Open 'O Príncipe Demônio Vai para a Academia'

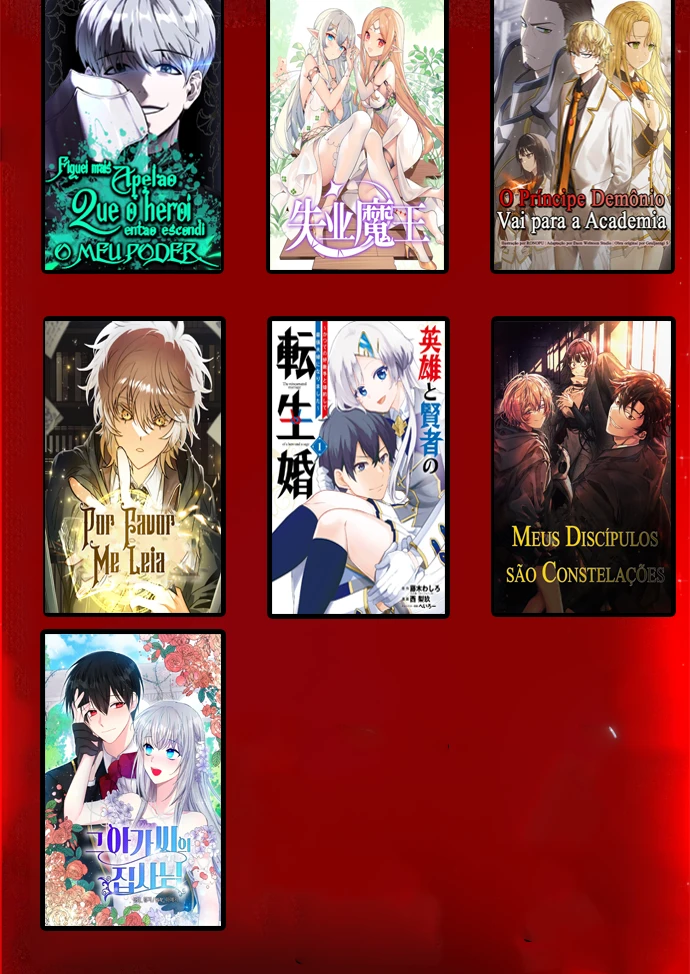582,135
